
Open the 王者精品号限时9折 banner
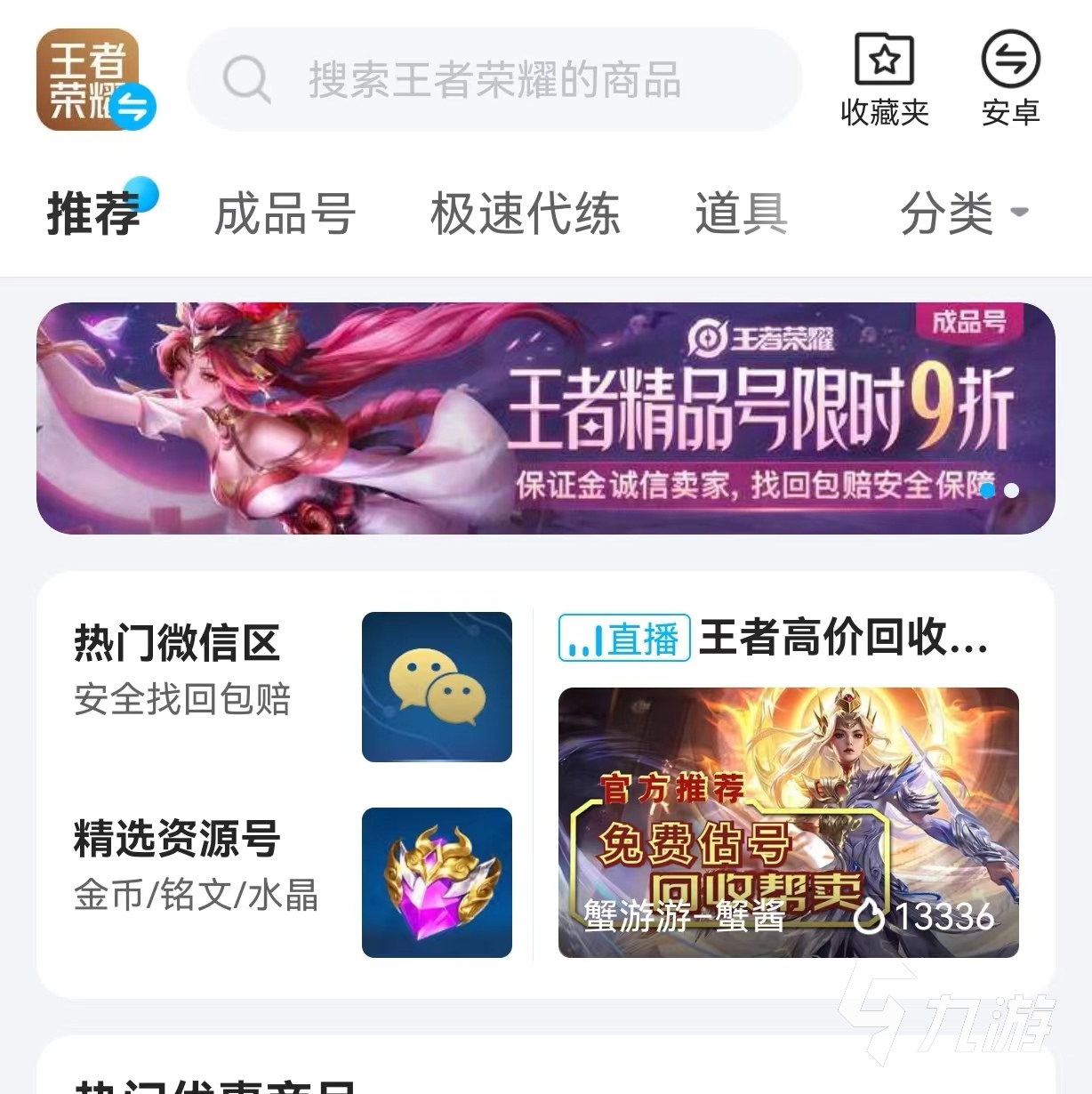[x=545, y=418]
